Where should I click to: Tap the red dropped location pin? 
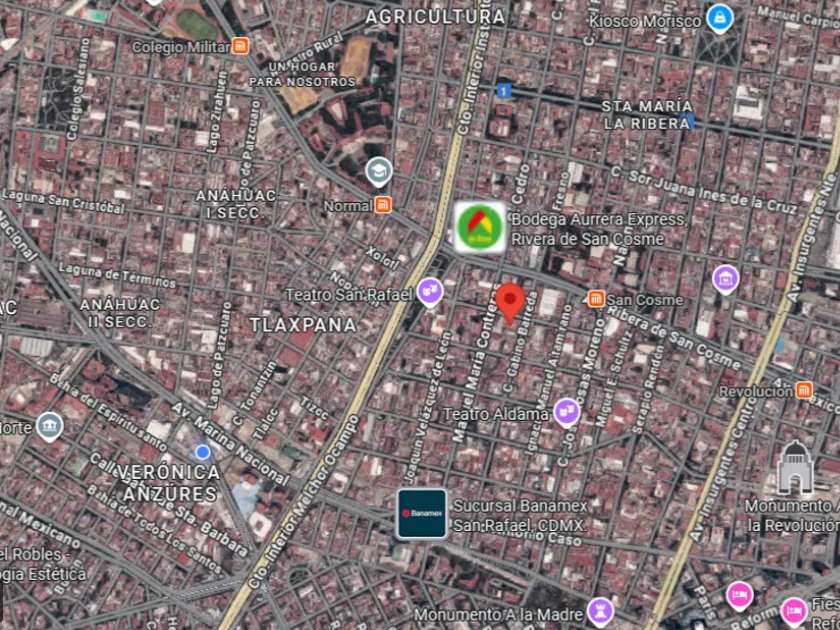pos(511,302)
